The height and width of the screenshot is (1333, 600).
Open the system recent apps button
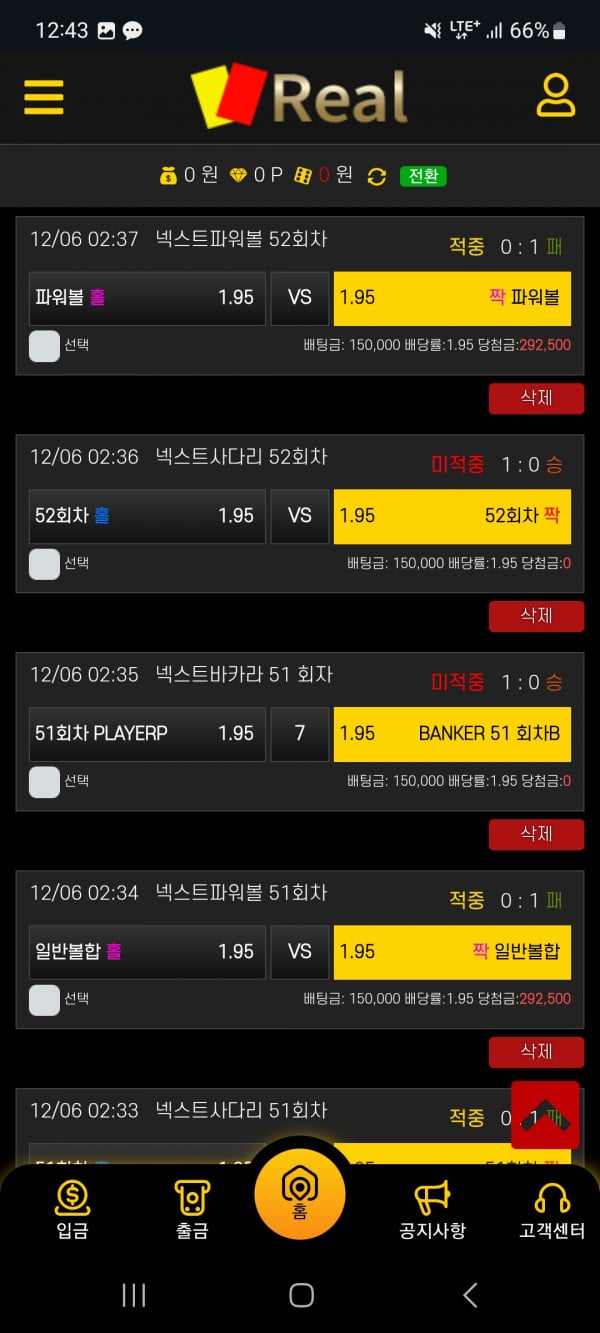[x=133, y=1296]
